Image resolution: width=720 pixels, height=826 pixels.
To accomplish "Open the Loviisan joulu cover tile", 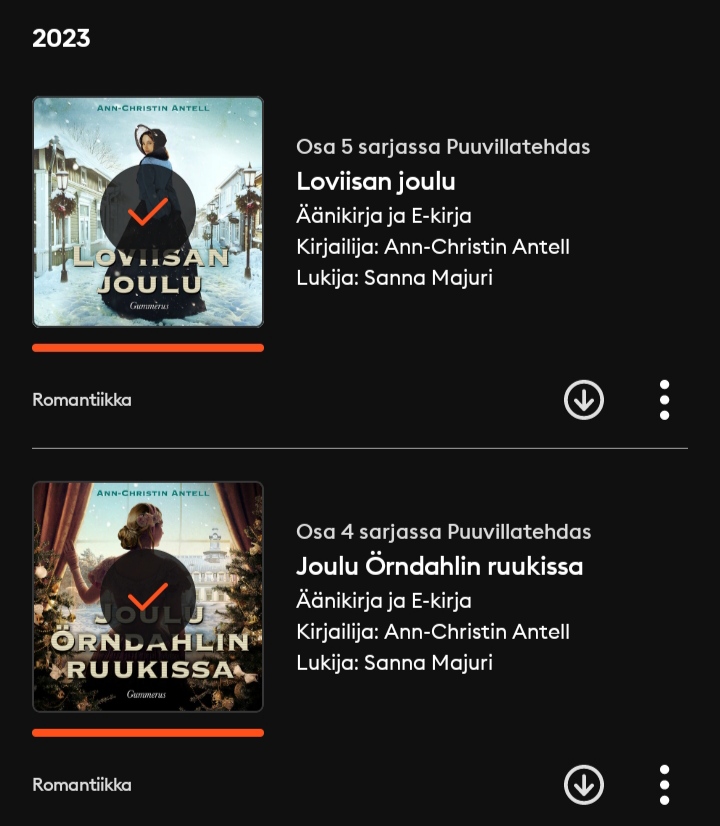I will (x=148, y=212).
